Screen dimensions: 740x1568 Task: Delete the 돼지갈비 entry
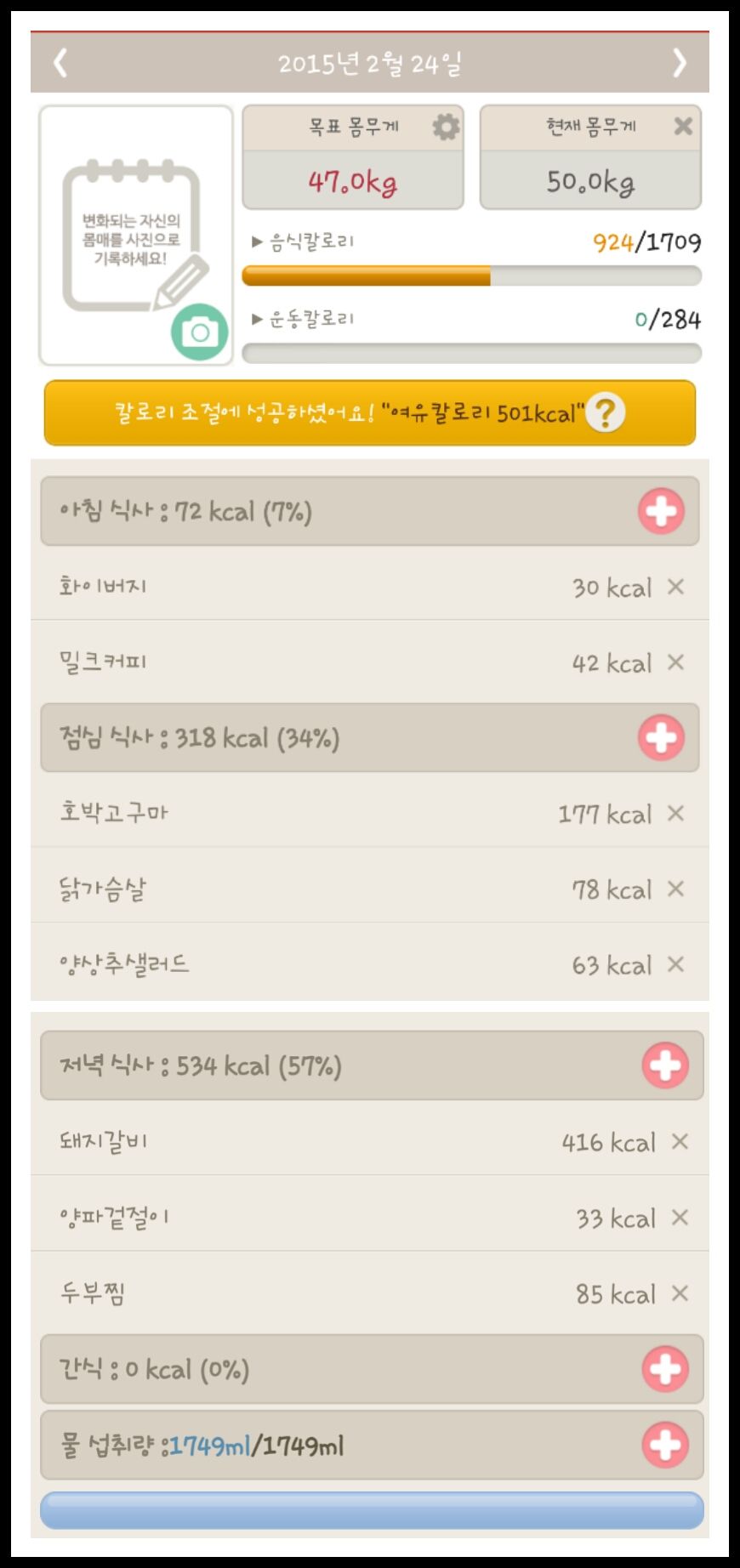pos(679,1142)
